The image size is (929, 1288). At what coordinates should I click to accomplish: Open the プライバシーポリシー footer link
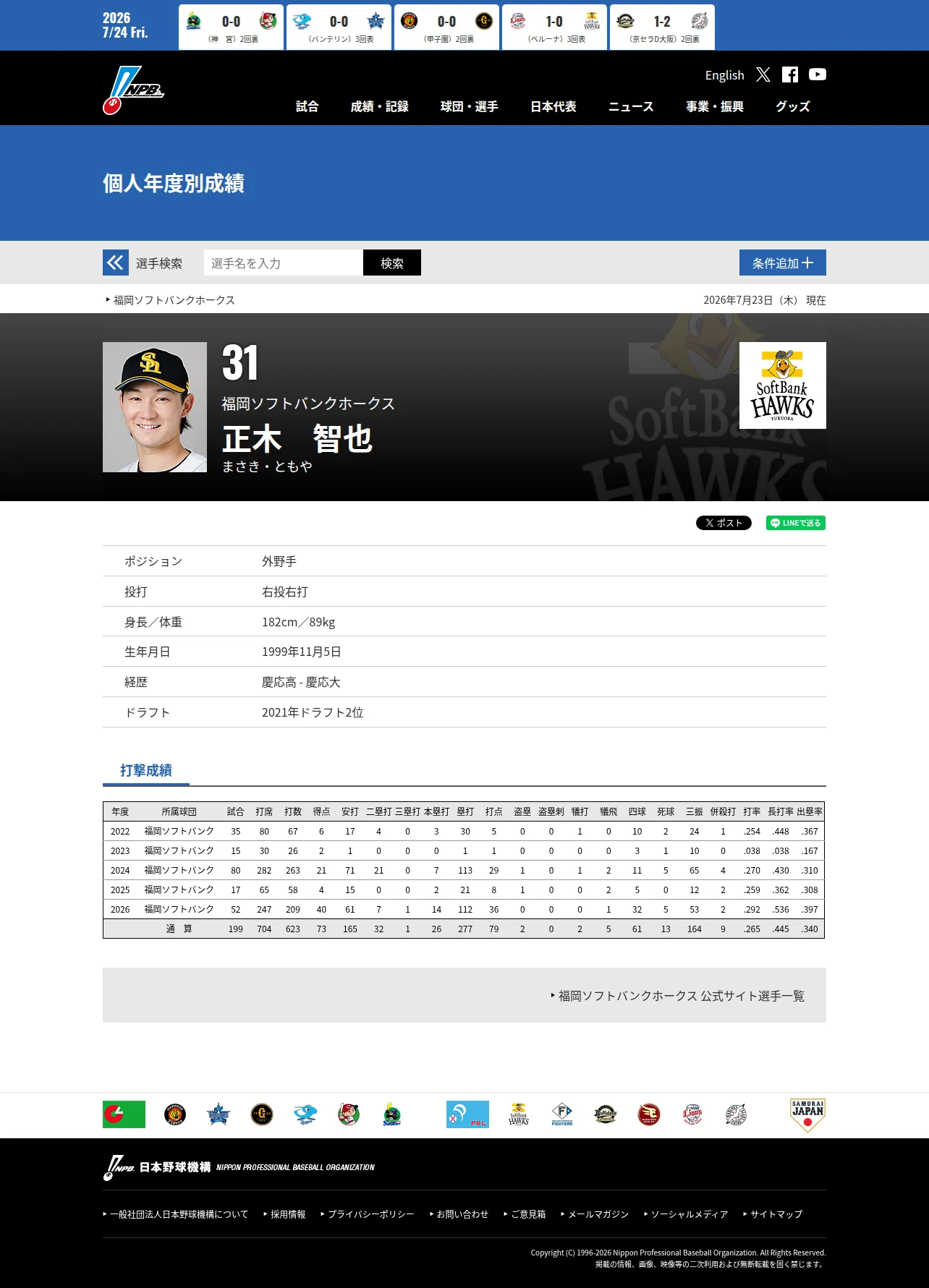pyautogui.click(x=370, y=1214)
